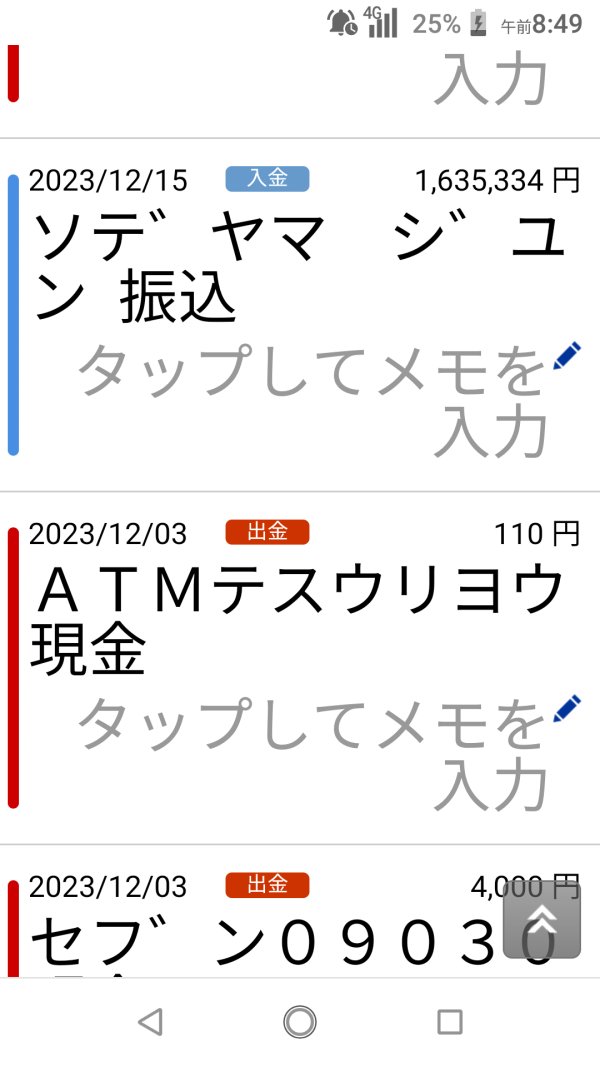
Task: Open recent apps from navigation bar
Action: point(450,1021)
